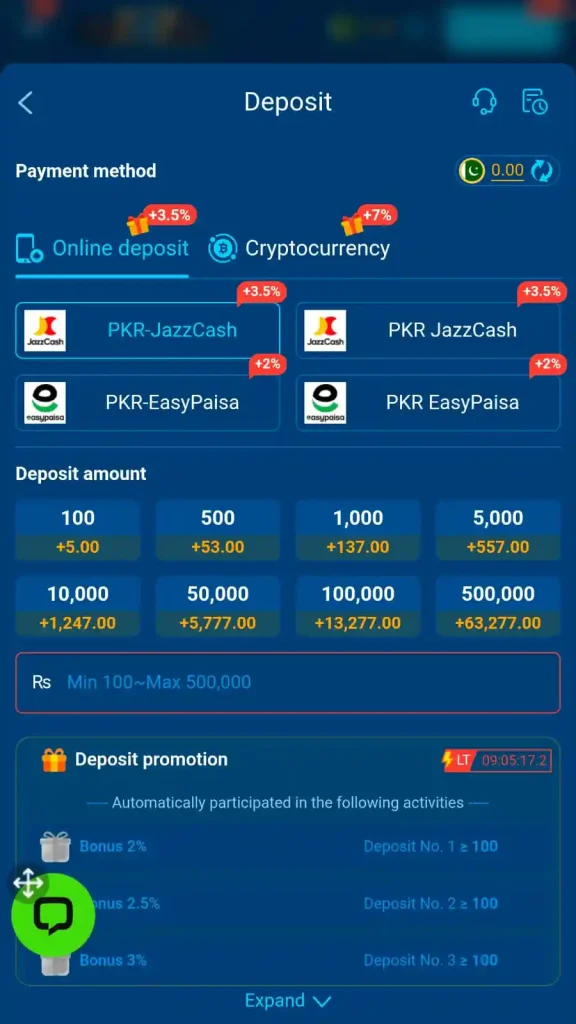Switch to the Cryptocurrency tab
Viewport: 576px width, 1024px height.
click(x=299, y=248)
